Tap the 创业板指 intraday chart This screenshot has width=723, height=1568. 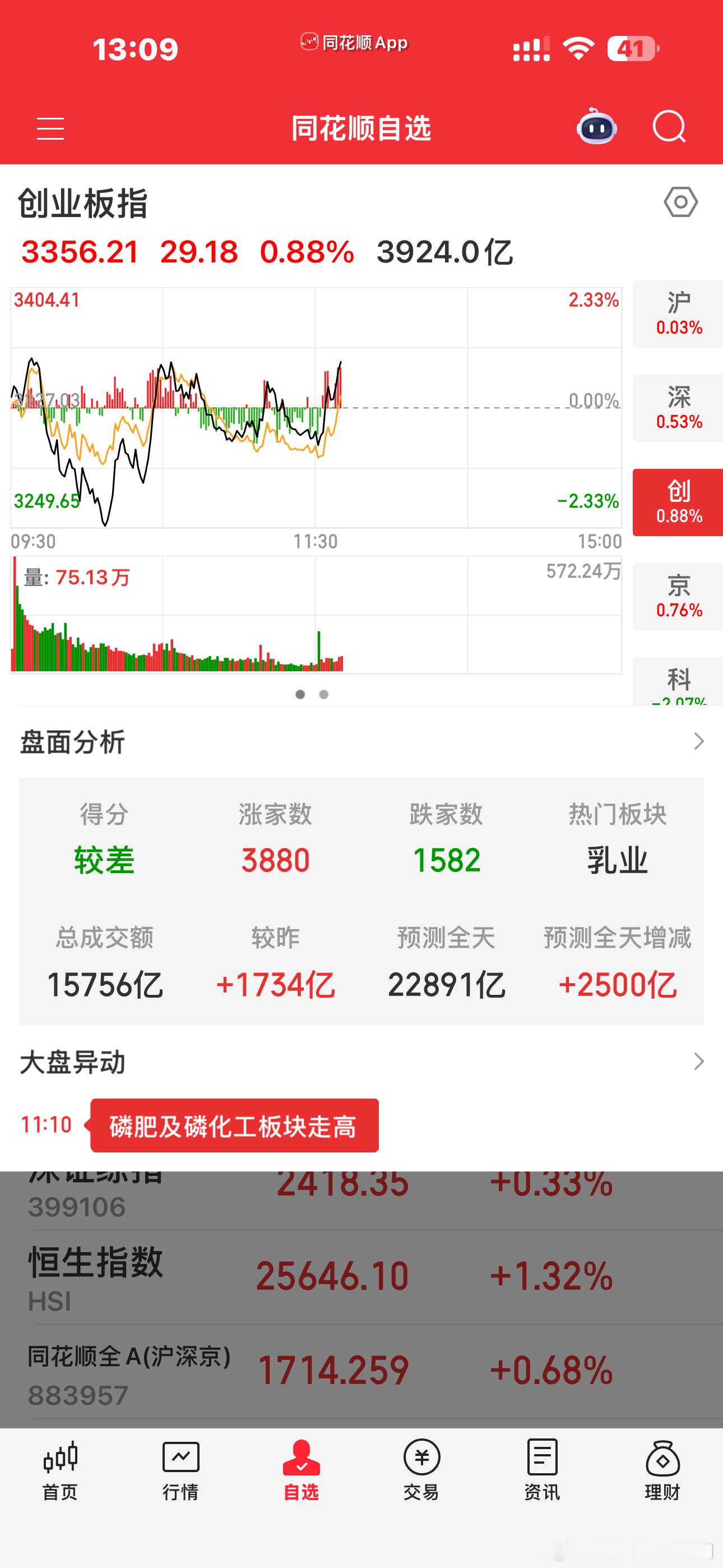click(316, 408)
